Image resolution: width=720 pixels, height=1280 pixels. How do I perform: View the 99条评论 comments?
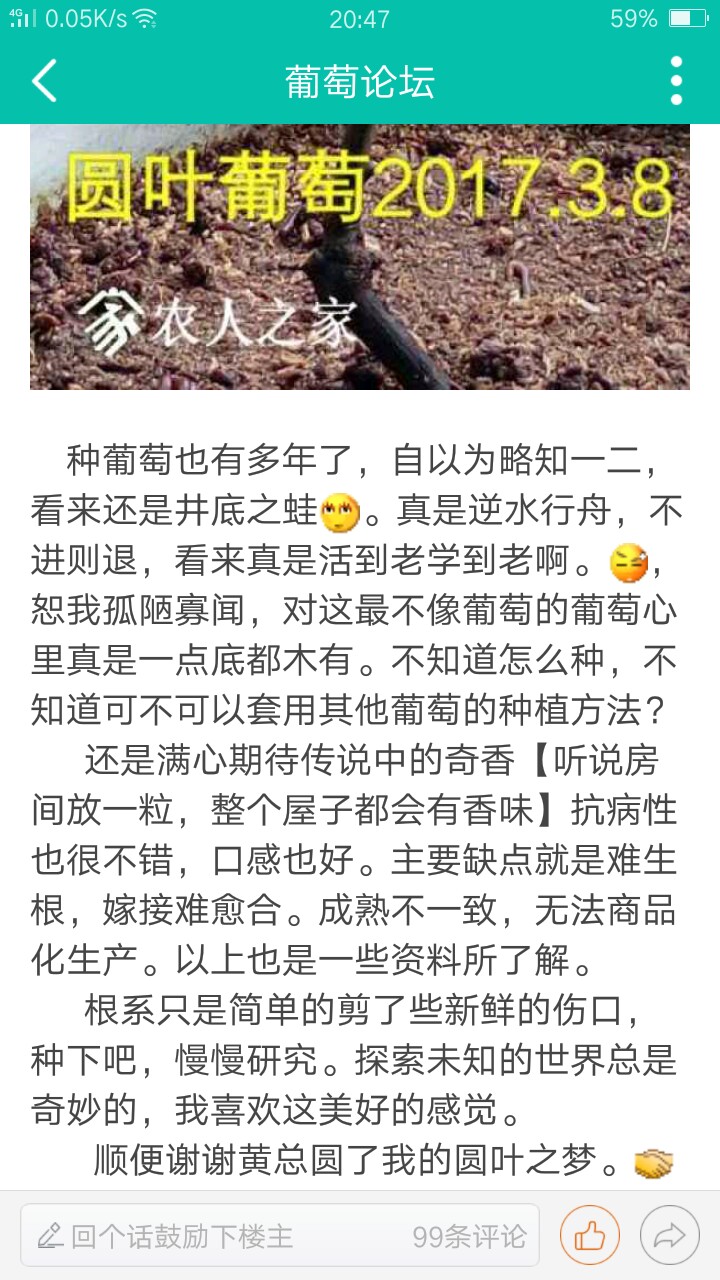tap(469, 1236)
